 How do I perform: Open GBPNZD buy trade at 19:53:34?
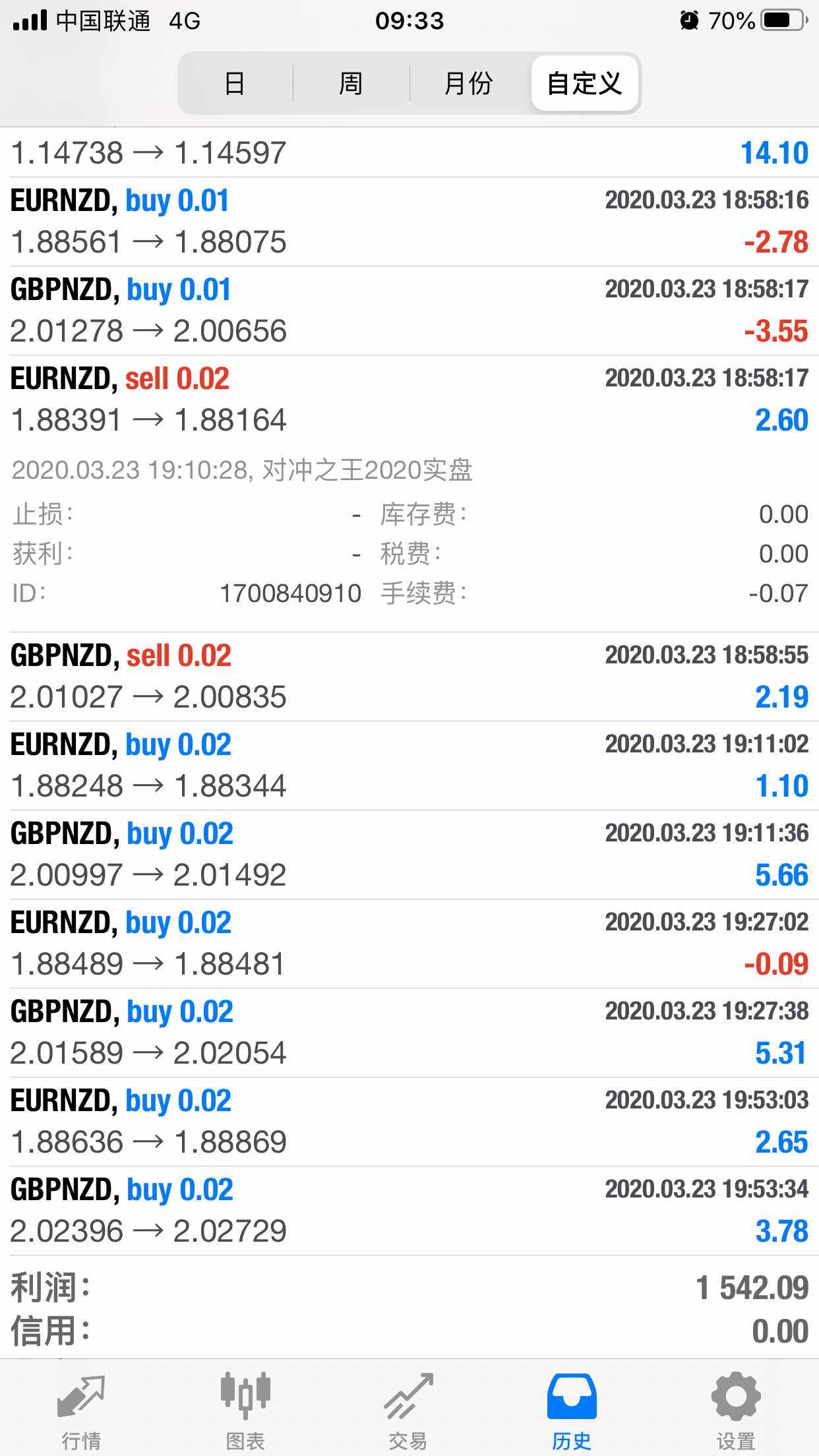[409, 1211]
